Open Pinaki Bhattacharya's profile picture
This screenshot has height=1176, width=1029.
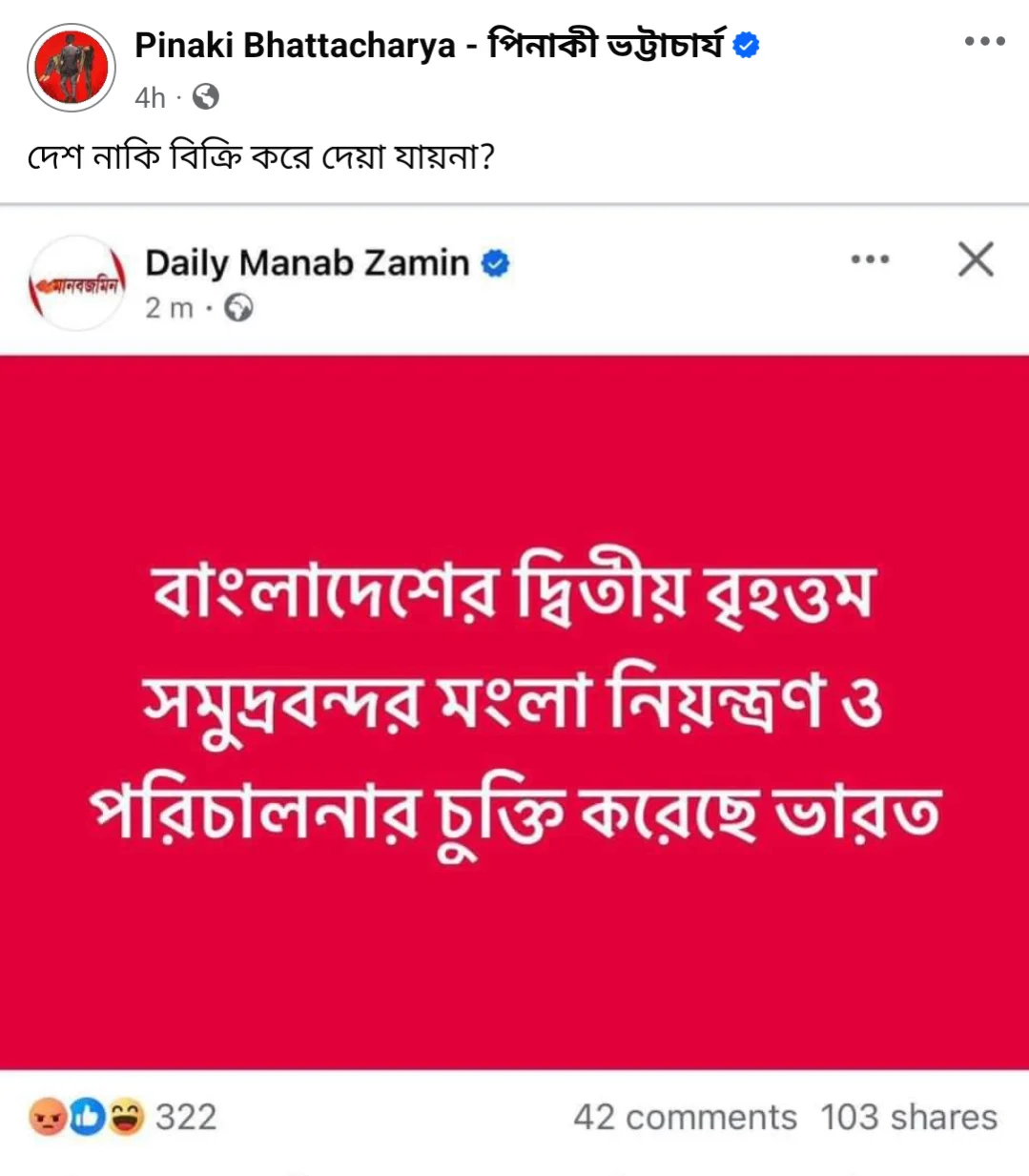coord(71,68)
